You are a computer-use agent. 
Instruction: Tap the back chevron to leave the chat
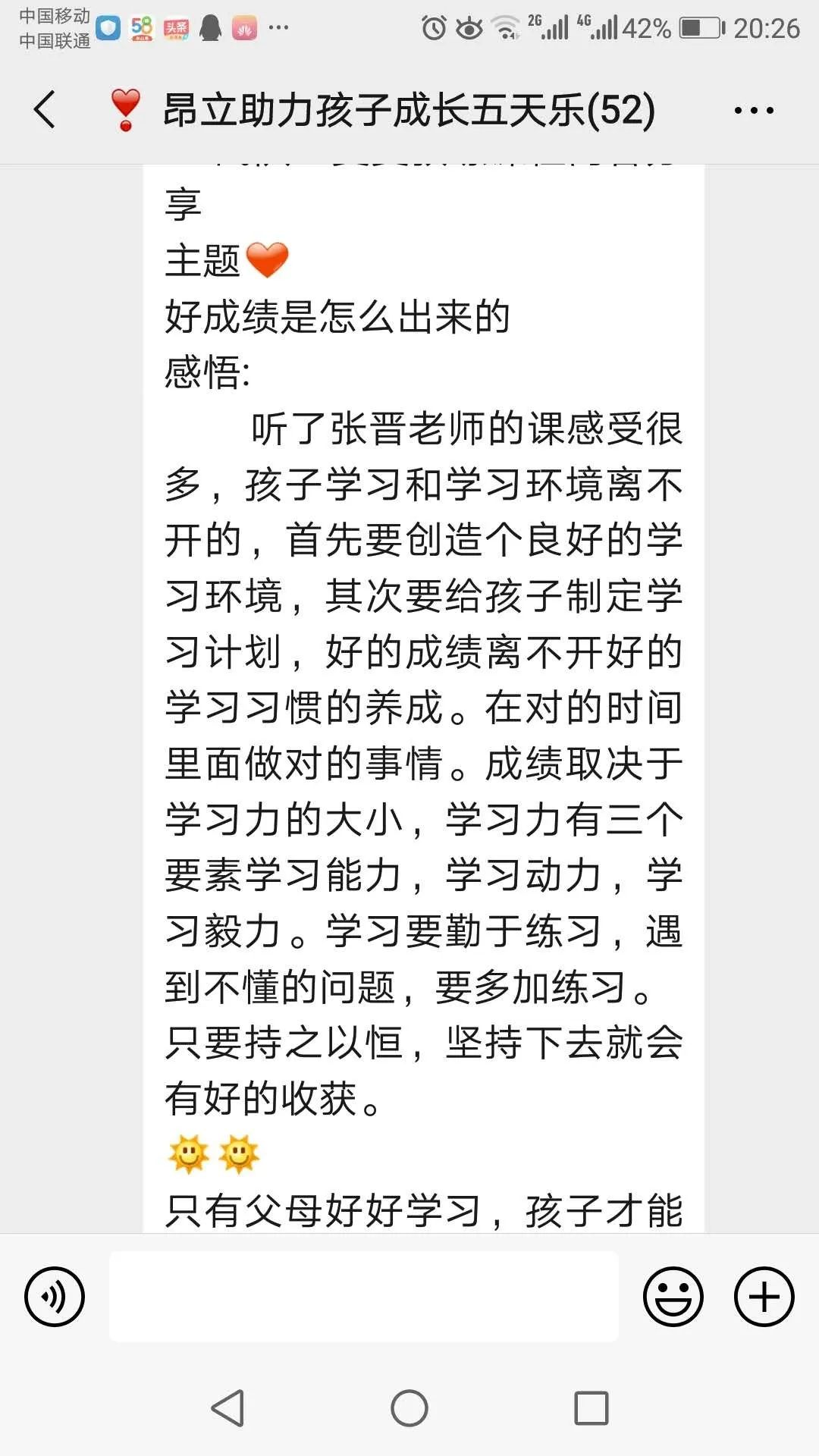[x=43, y=110]
